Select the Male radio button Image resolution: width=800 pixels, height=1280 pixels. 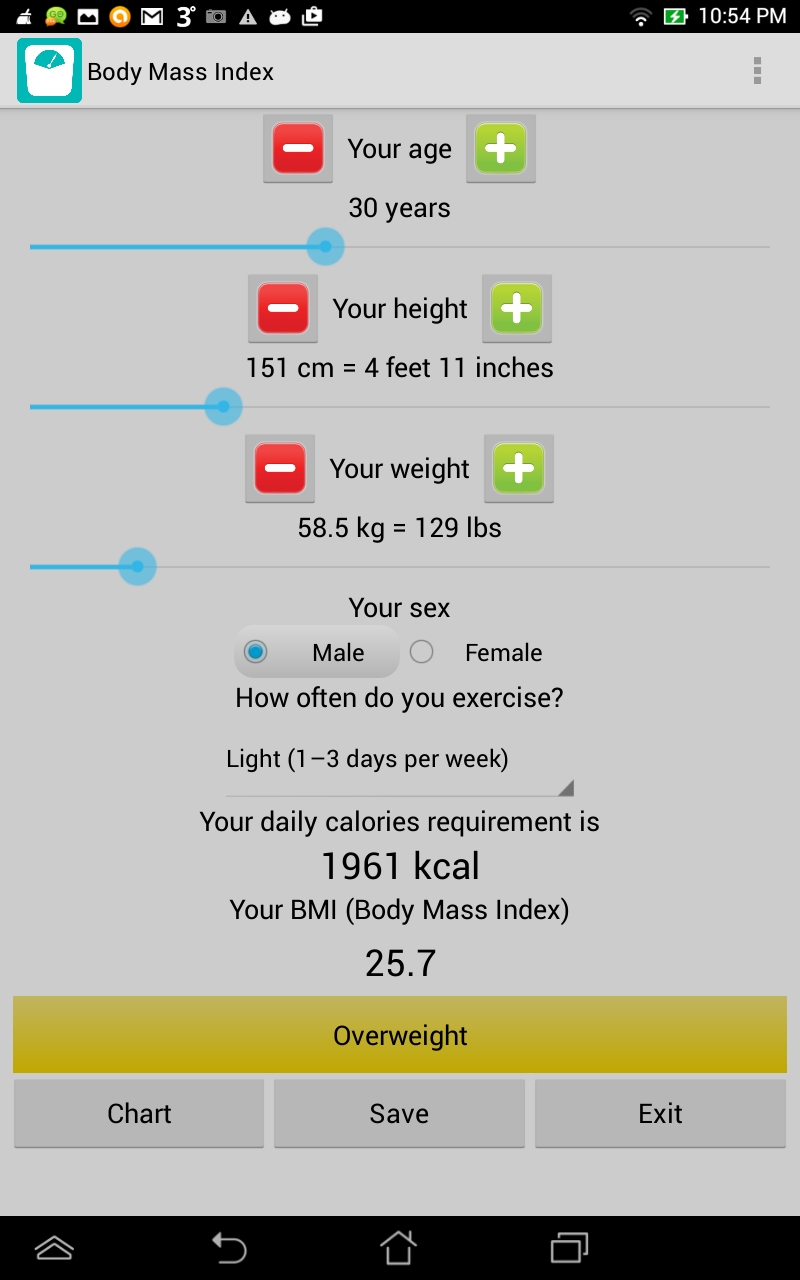tap(254, 651)
